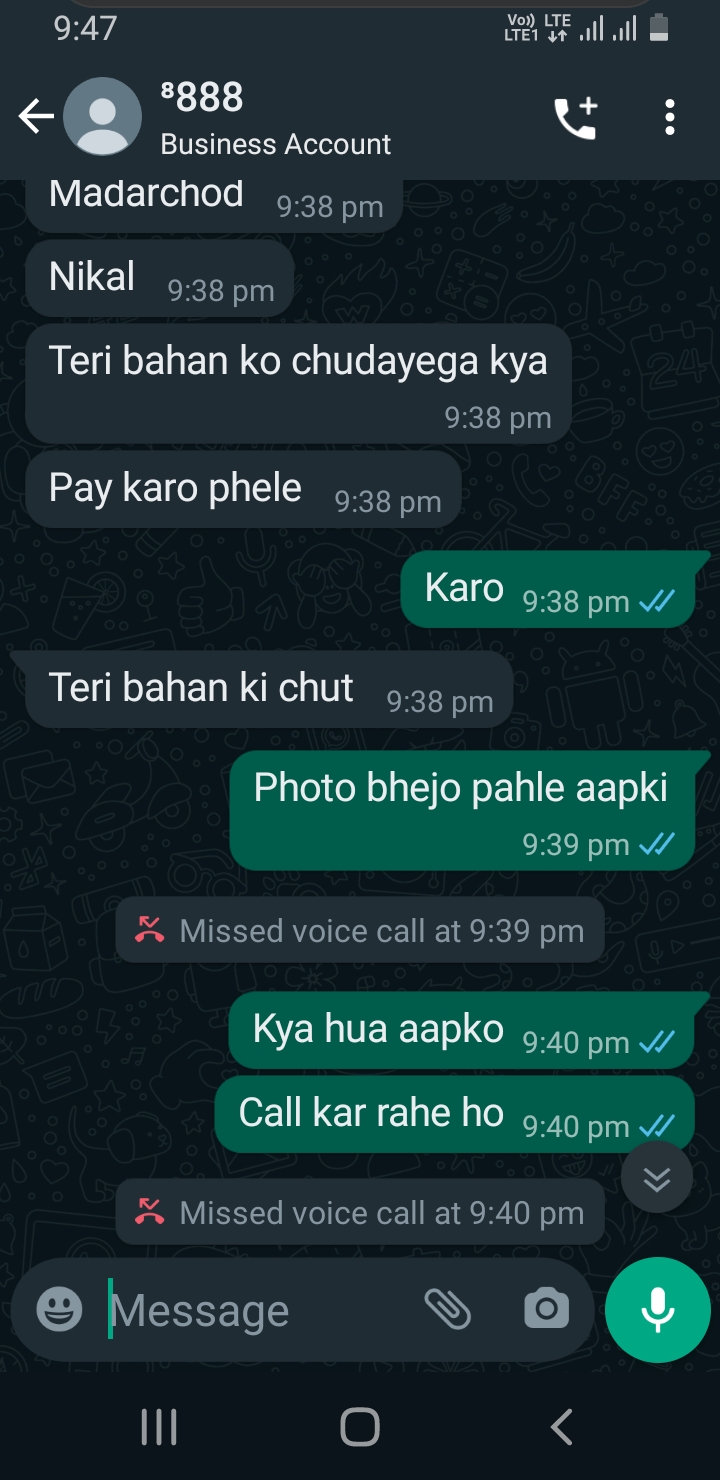Tap the voice message microphone button
Image resolution: width=720 pixels, height=1480 pixels.
pos(657,1309)
